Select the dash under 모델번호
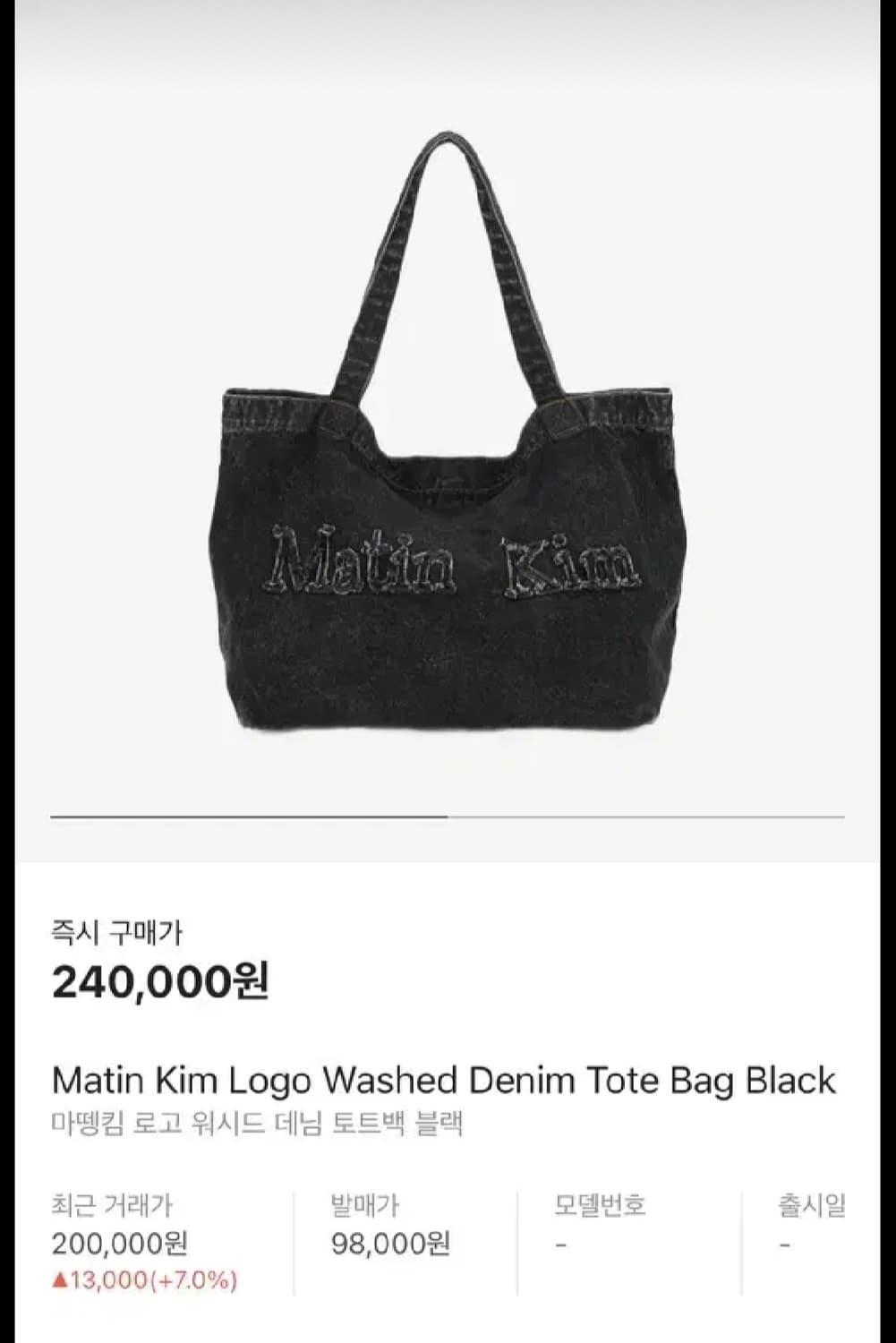This screenshot has height=1343, width=896. 563,1245
